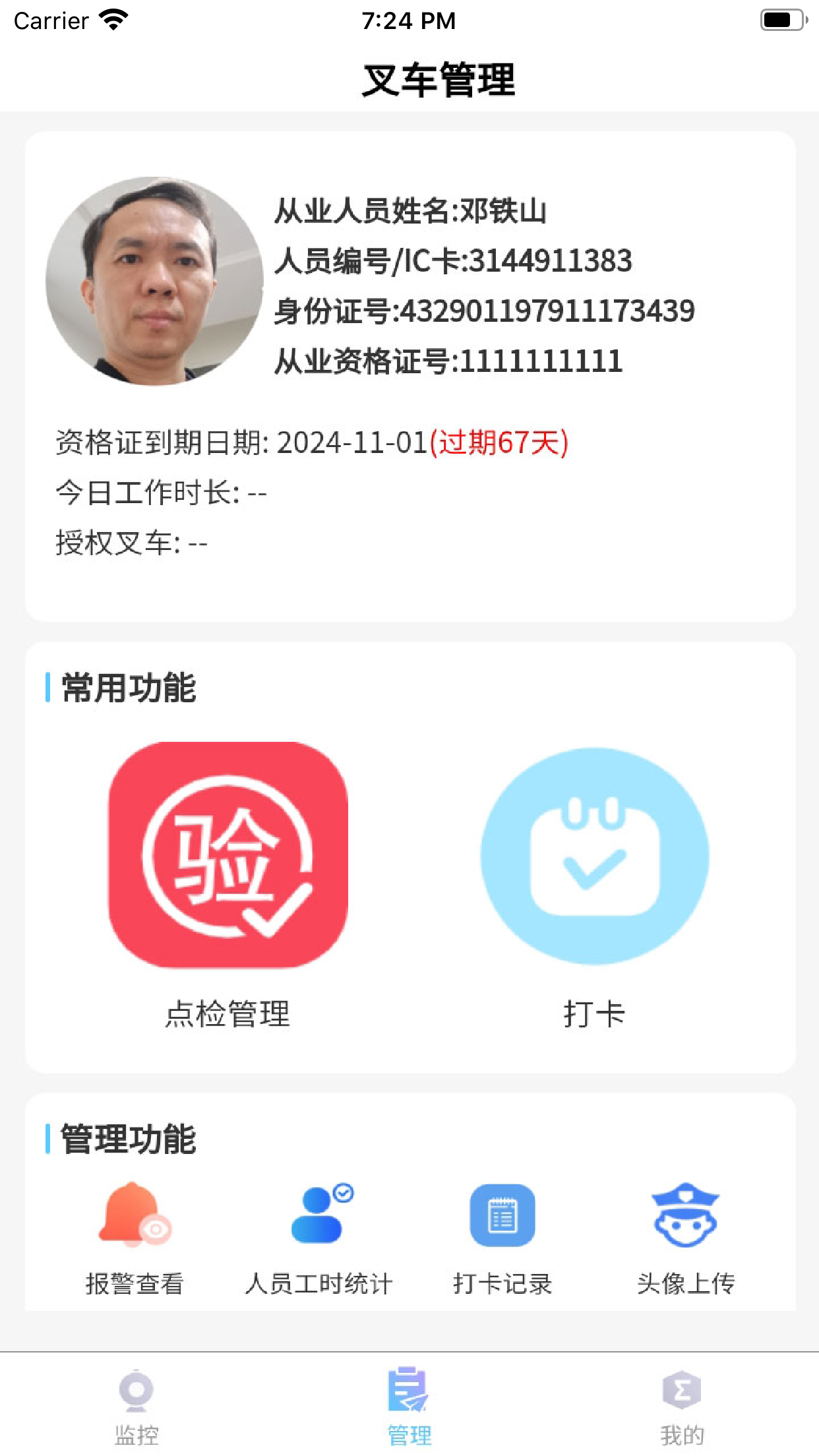Viewport: 819px width, 1456px height.
Task: Tap the battery indicator in status bar
Action: 781,20
